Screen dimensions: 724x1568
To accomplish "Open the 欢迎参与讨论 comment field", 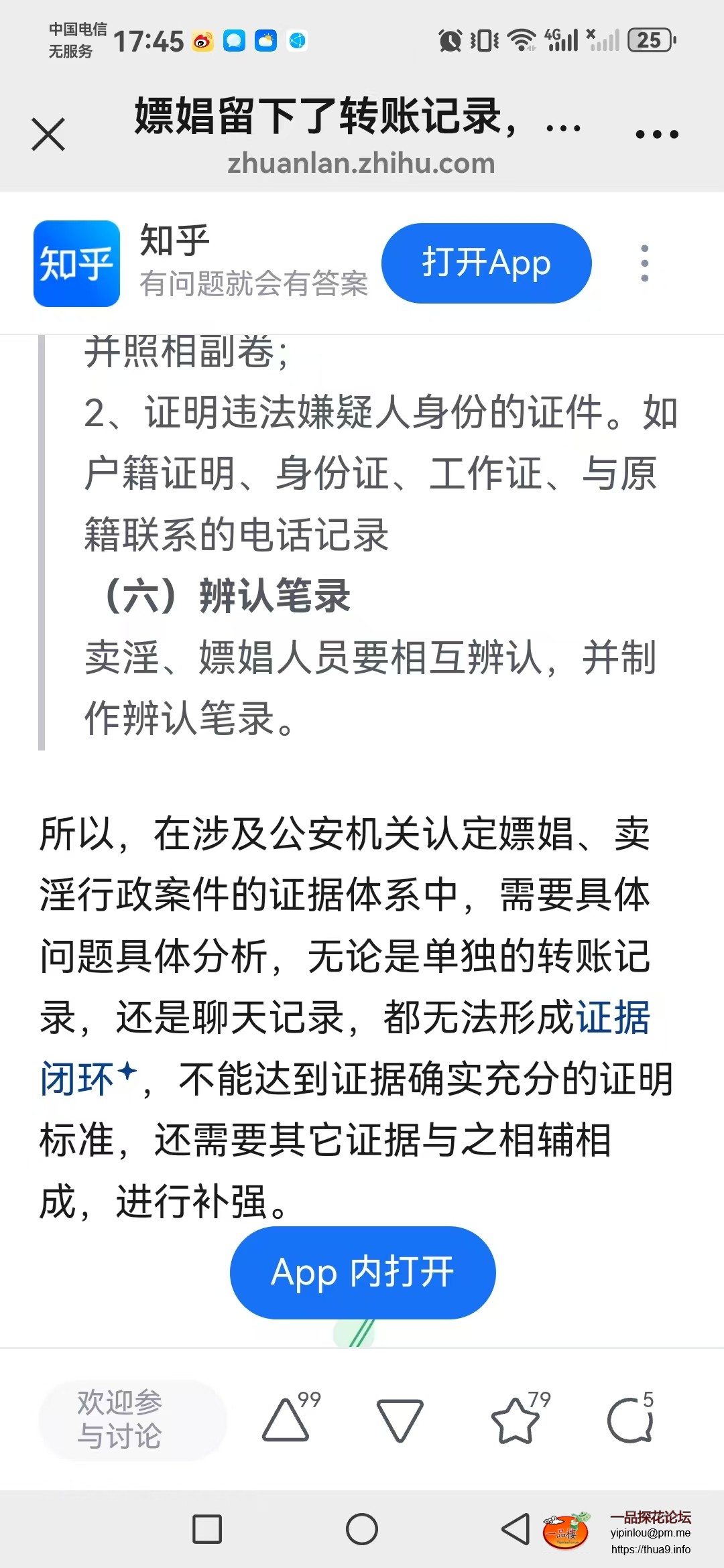I will pyautogui.click(x=133, y=1419).
